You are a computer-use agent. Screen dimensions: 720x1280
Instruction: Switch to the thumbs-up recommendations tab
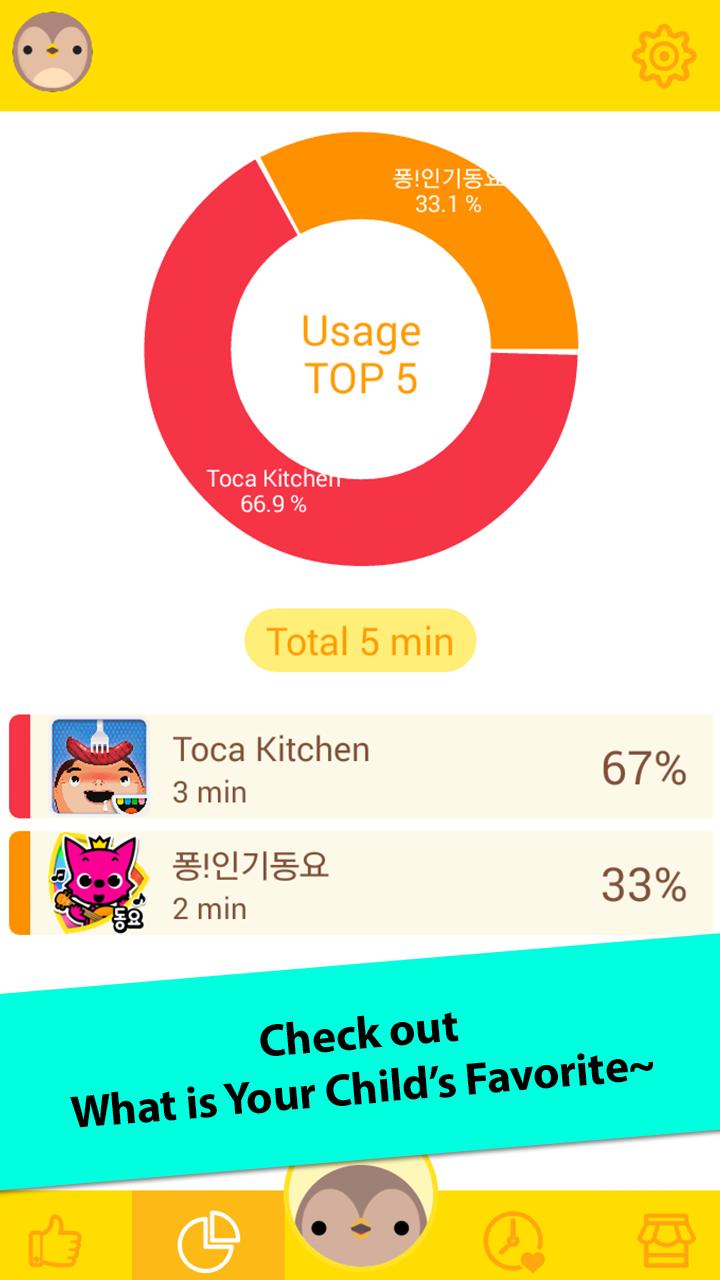pyautogui.click(x=56, y=1240)
